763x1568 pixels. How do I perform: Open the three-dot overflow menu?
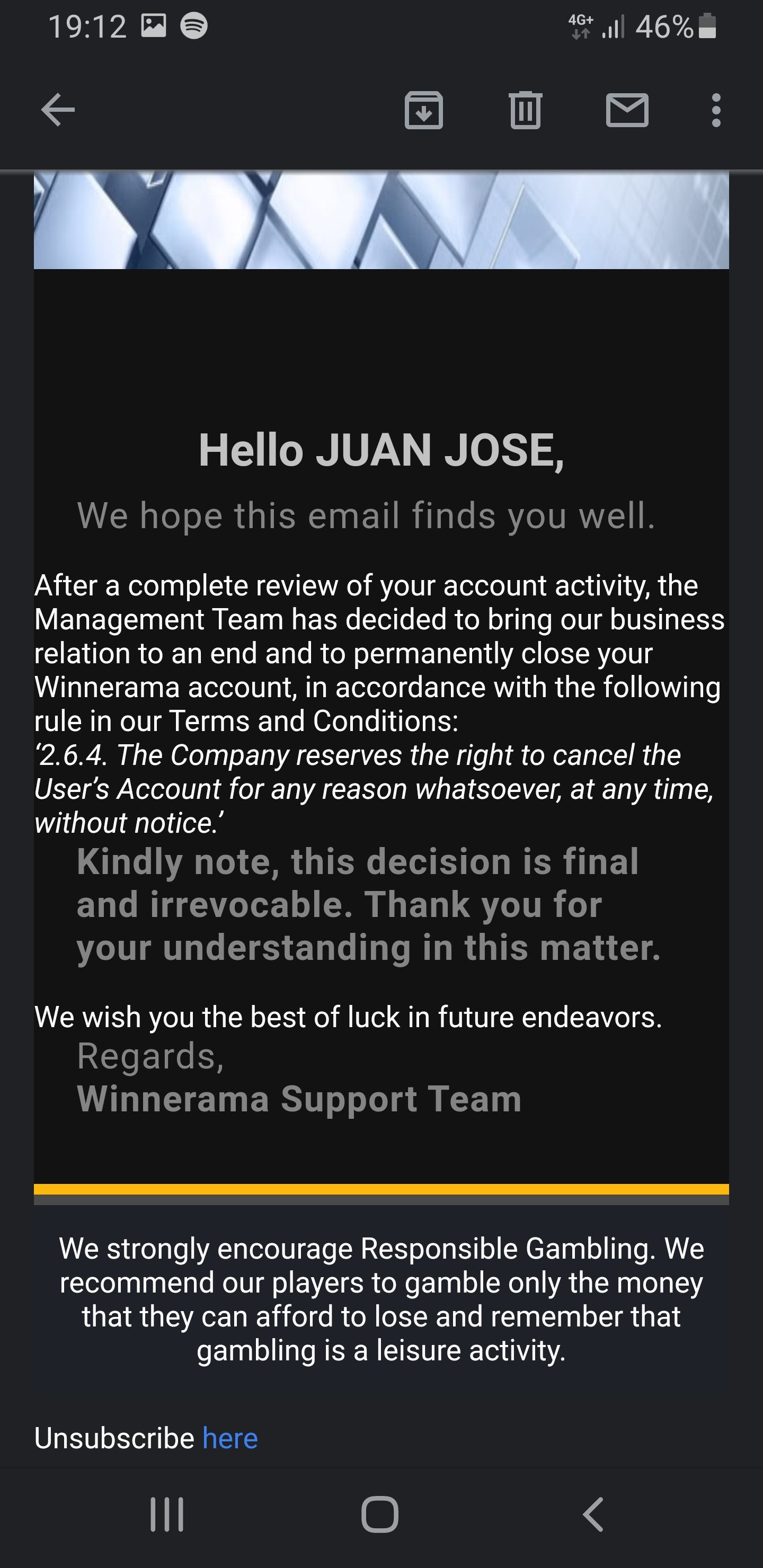click(716, 110)
